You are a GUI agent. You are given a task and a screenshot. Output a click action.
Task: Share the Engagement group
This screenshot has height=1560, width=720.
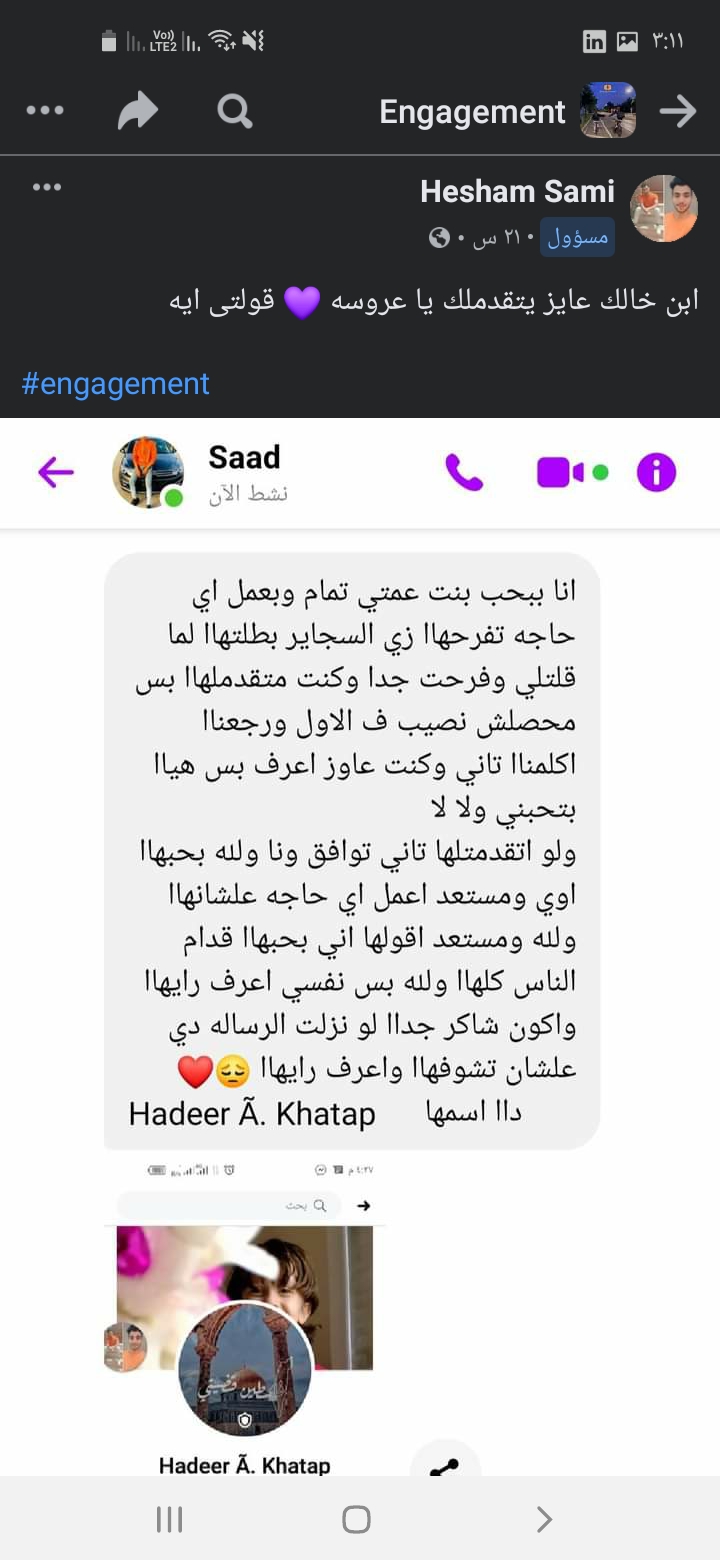(138, 111)
